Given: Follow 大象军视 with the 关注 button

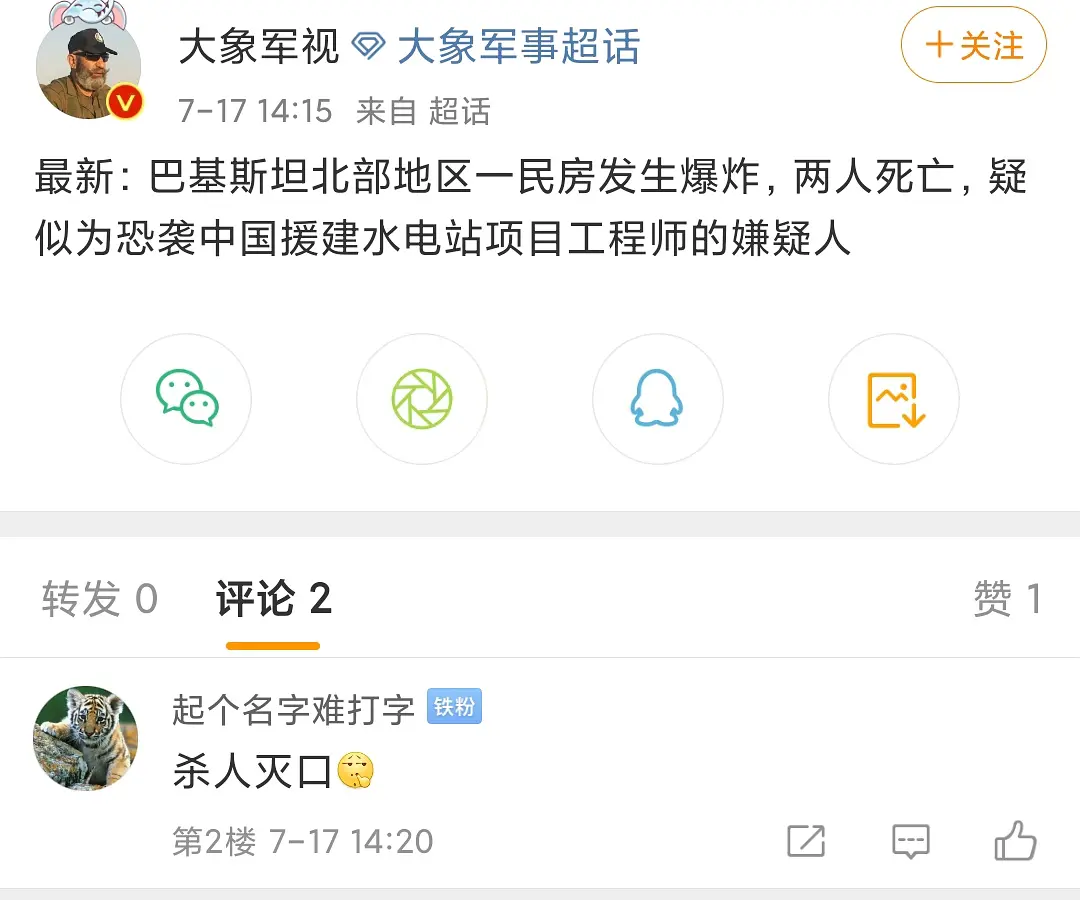Looking at the screenshot, I should click(x=973, y=46).
